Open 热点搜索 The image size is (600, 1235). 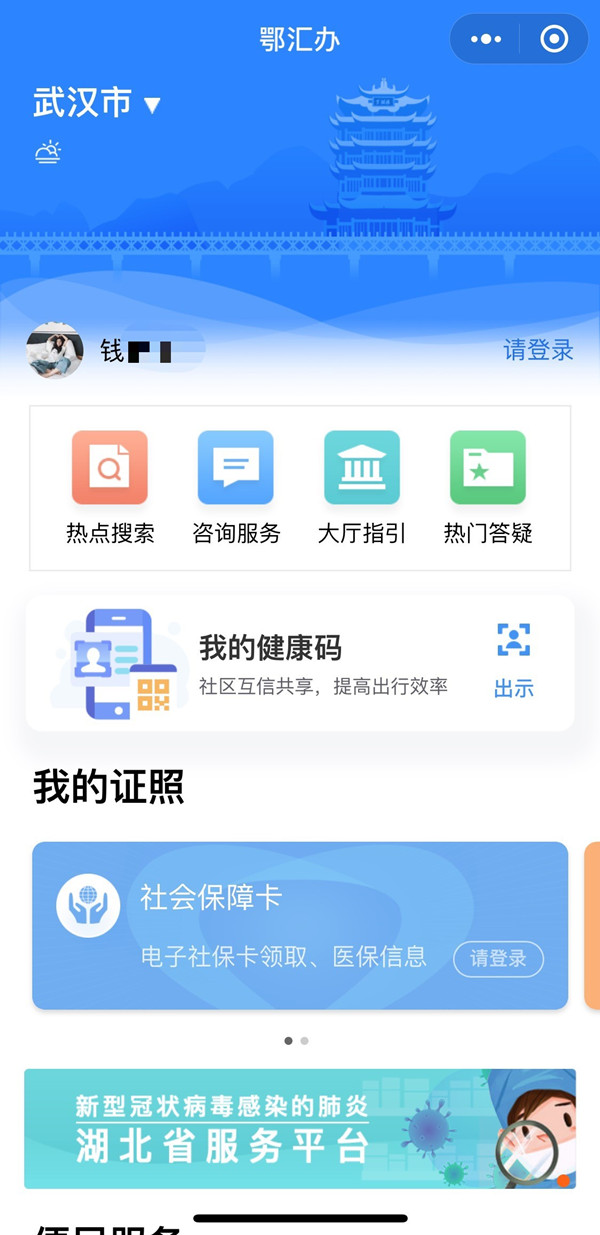coord(110,487)
